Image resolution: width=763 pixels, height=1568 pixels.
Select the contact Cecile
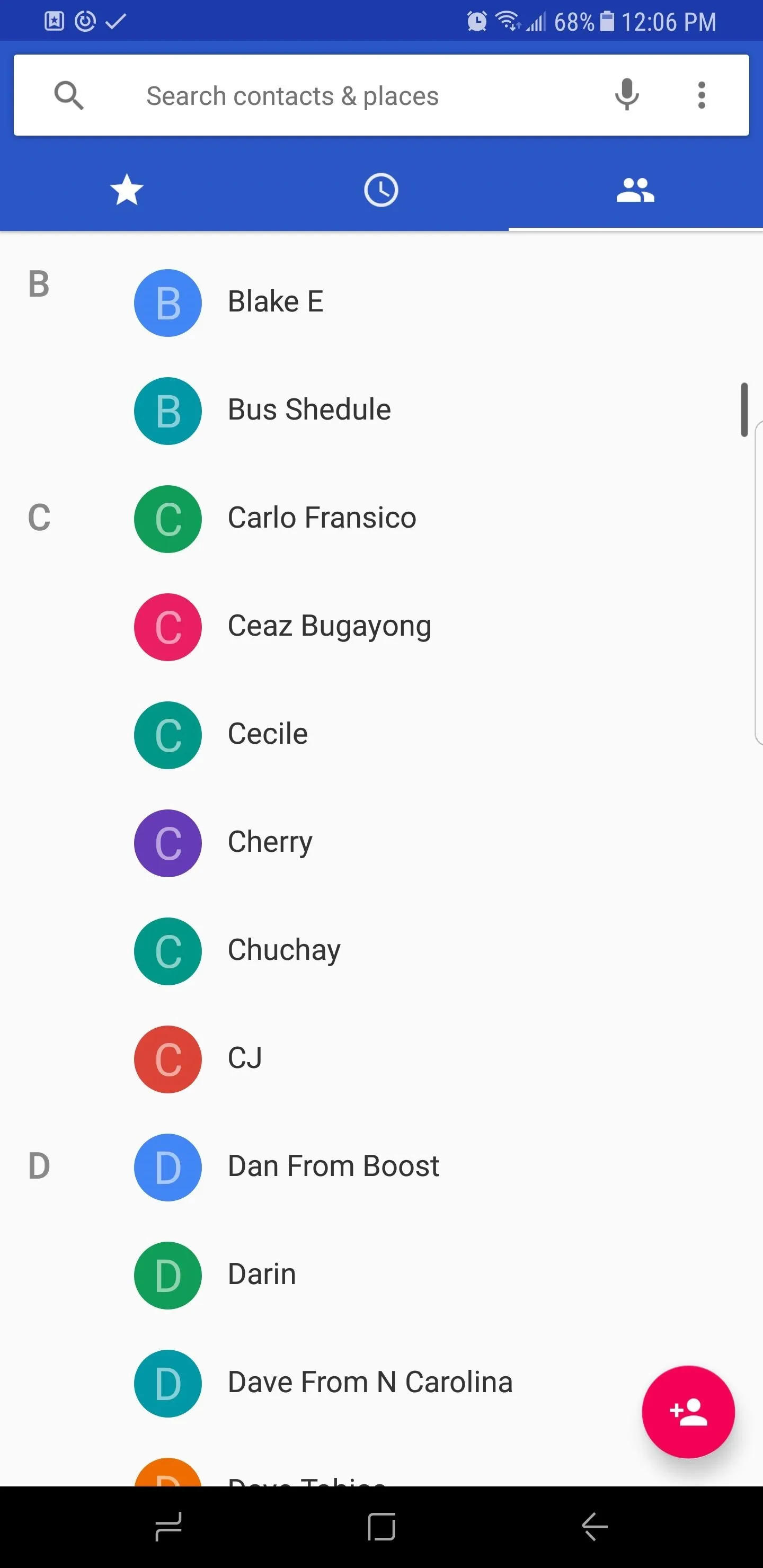[381, 735]
